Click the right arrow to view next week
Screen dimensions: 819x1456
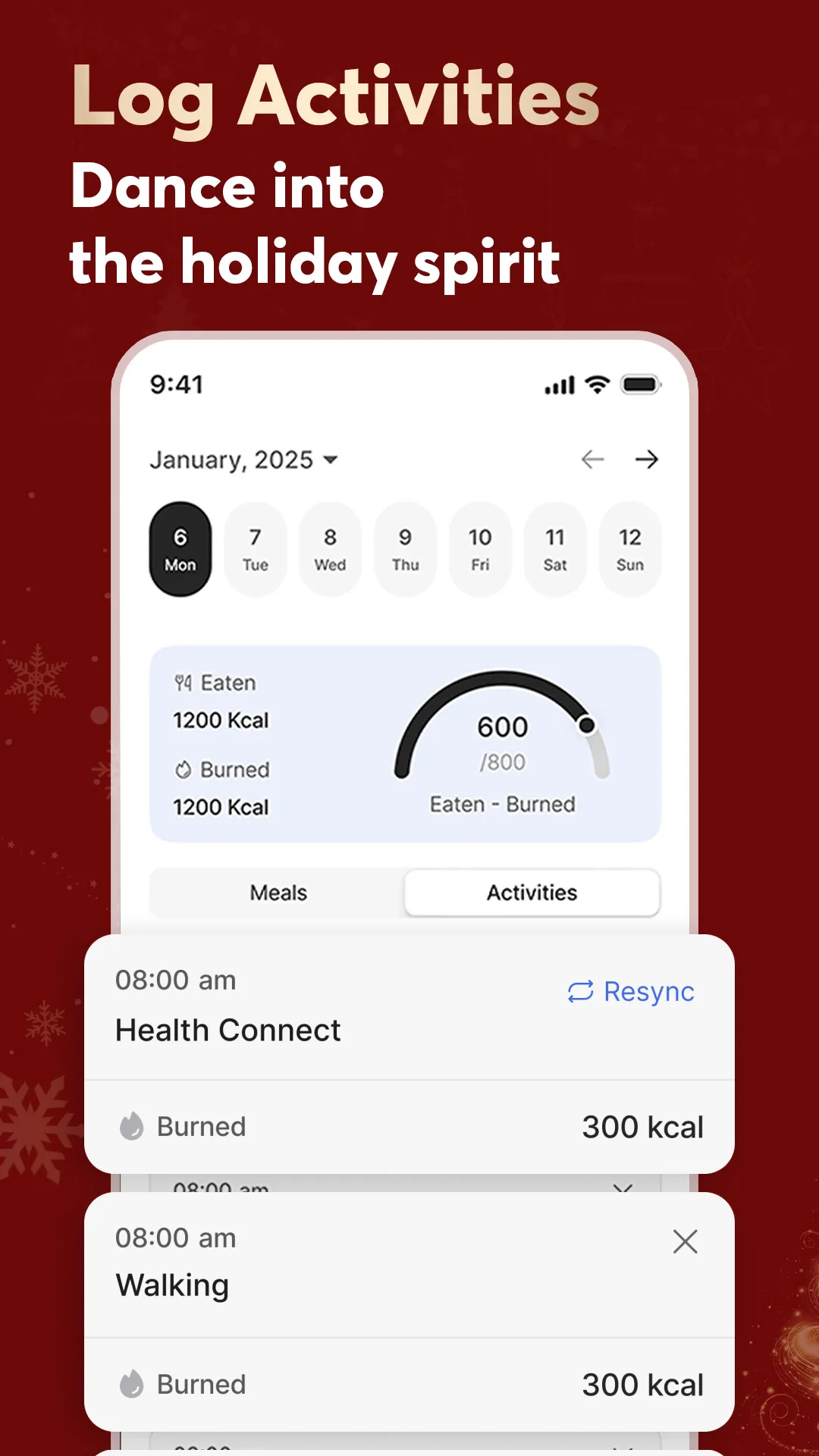[647, 460]
